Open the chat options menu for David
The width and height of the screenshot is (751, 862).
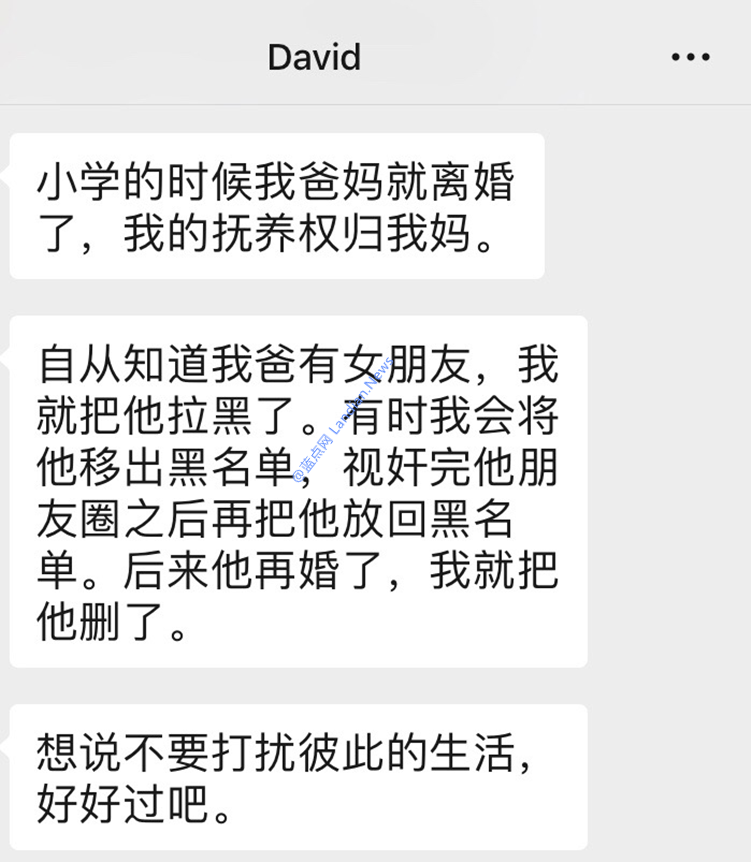click(x=690, y=57)
